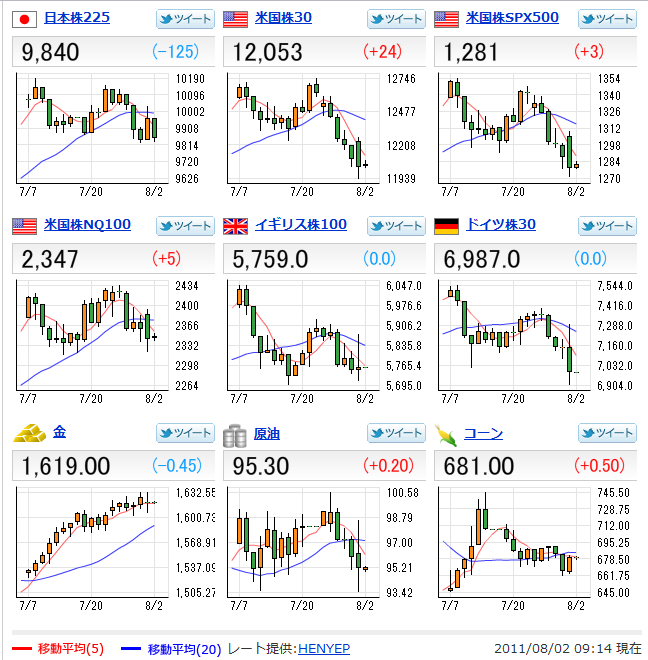Open the ドイツ株30 link

coord(501,224)
